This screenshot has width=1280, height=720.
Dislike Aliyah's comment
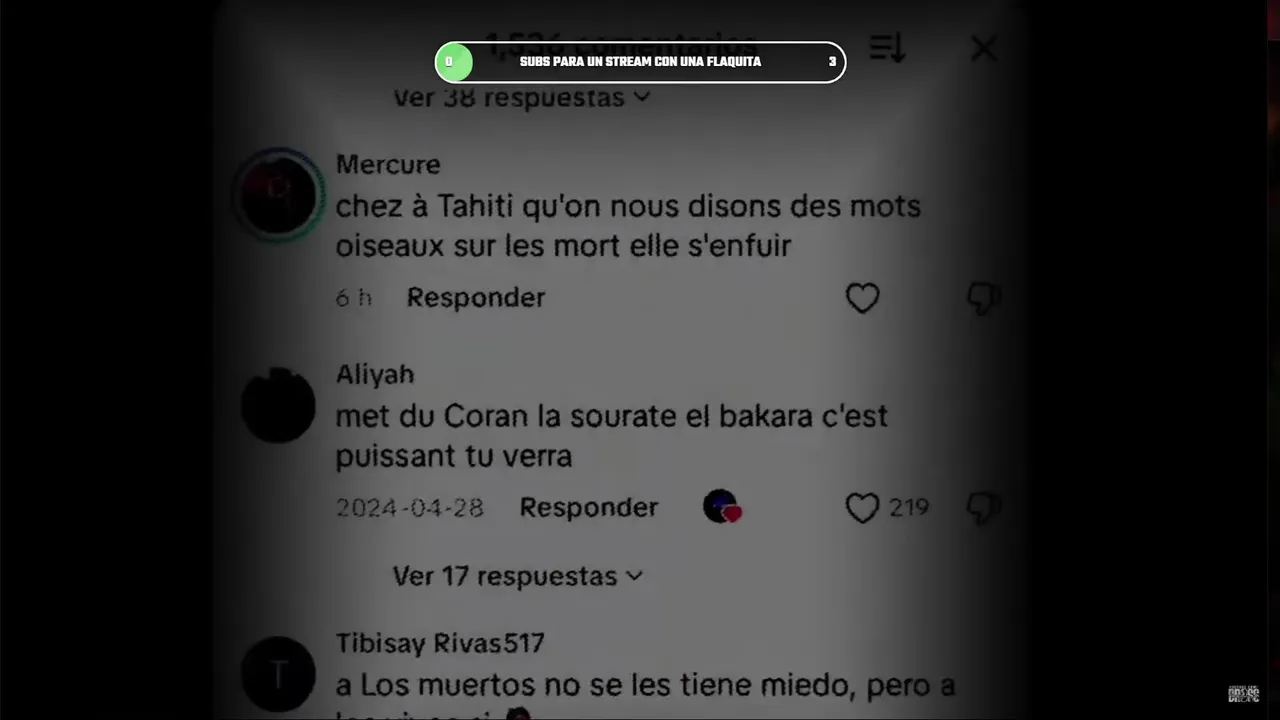[983, 508]
